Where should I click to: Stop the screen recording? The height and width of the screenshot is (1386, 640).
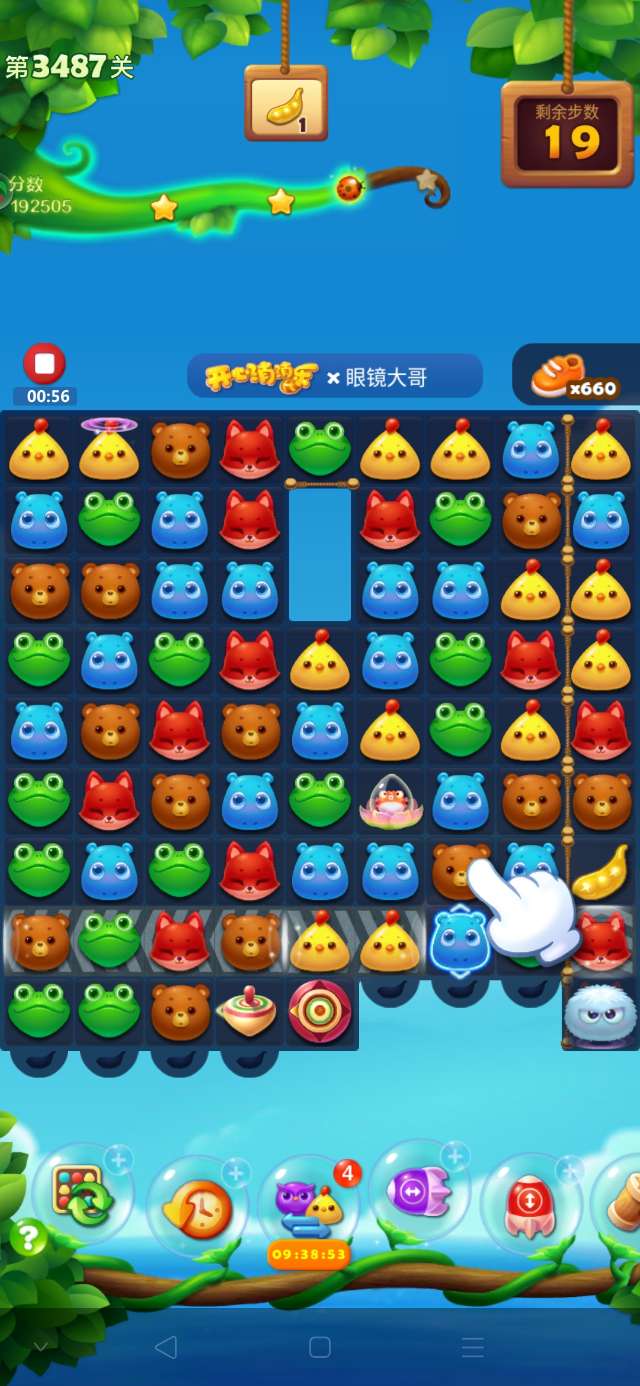(x=44, y=364)
